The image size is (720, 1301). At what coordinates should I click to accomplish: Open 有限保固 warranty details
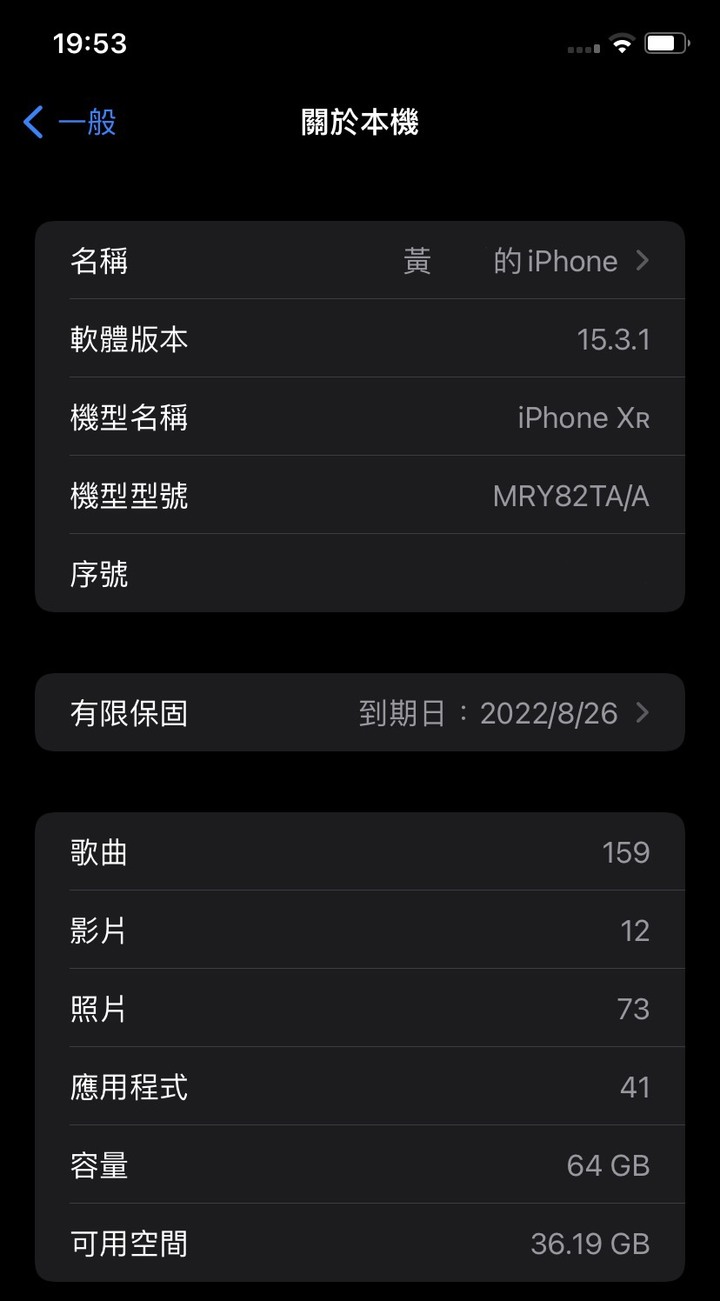point(360,713)
